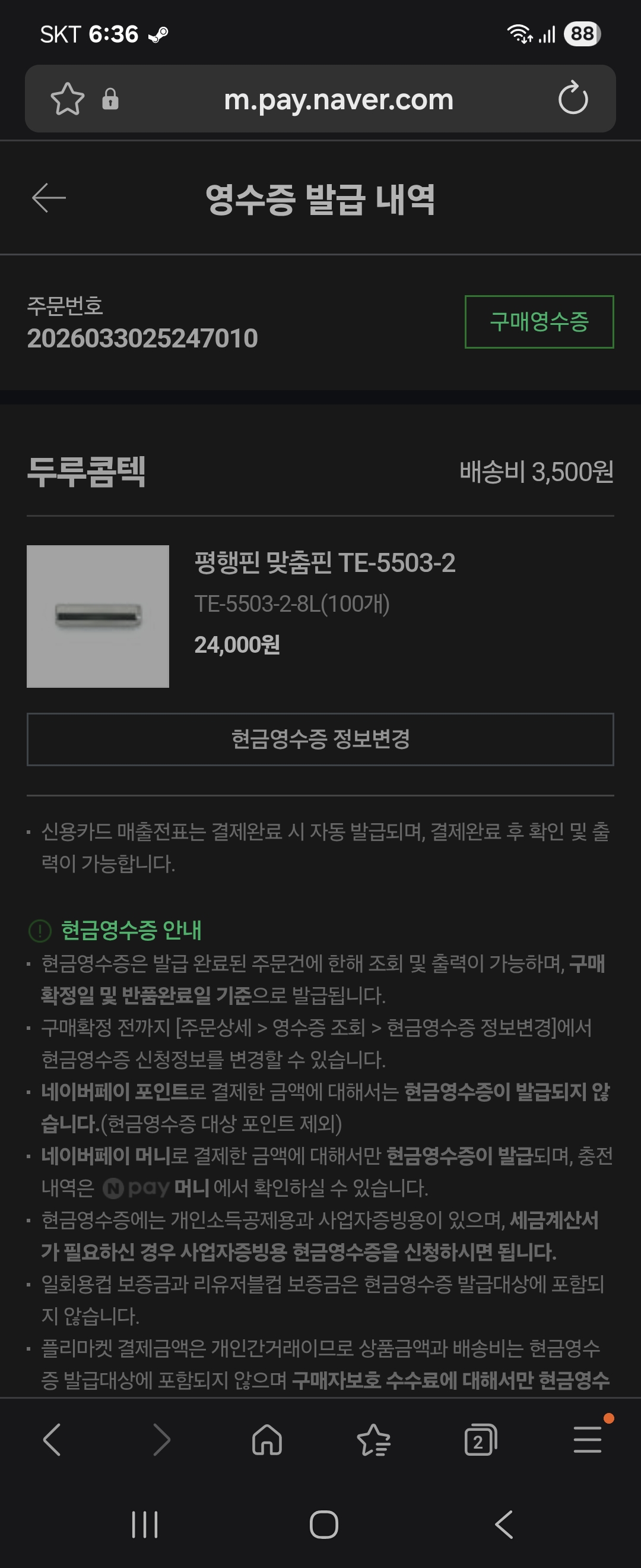Viewport: 641px width, 1568px height.
Task: Show the open tabs switcher
Action: pos(480,1440)
